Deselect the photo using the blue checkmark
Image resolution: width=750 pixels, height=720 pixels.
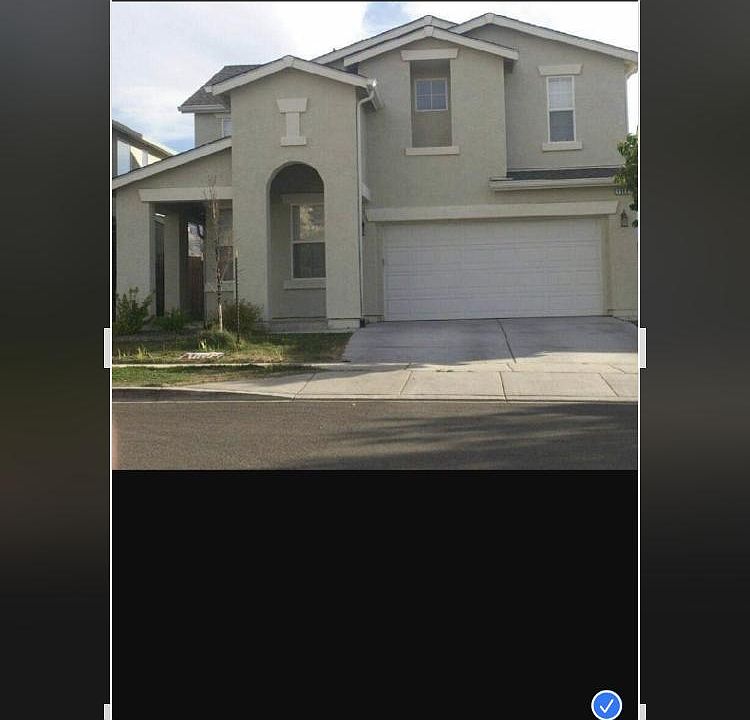point(606,705)
